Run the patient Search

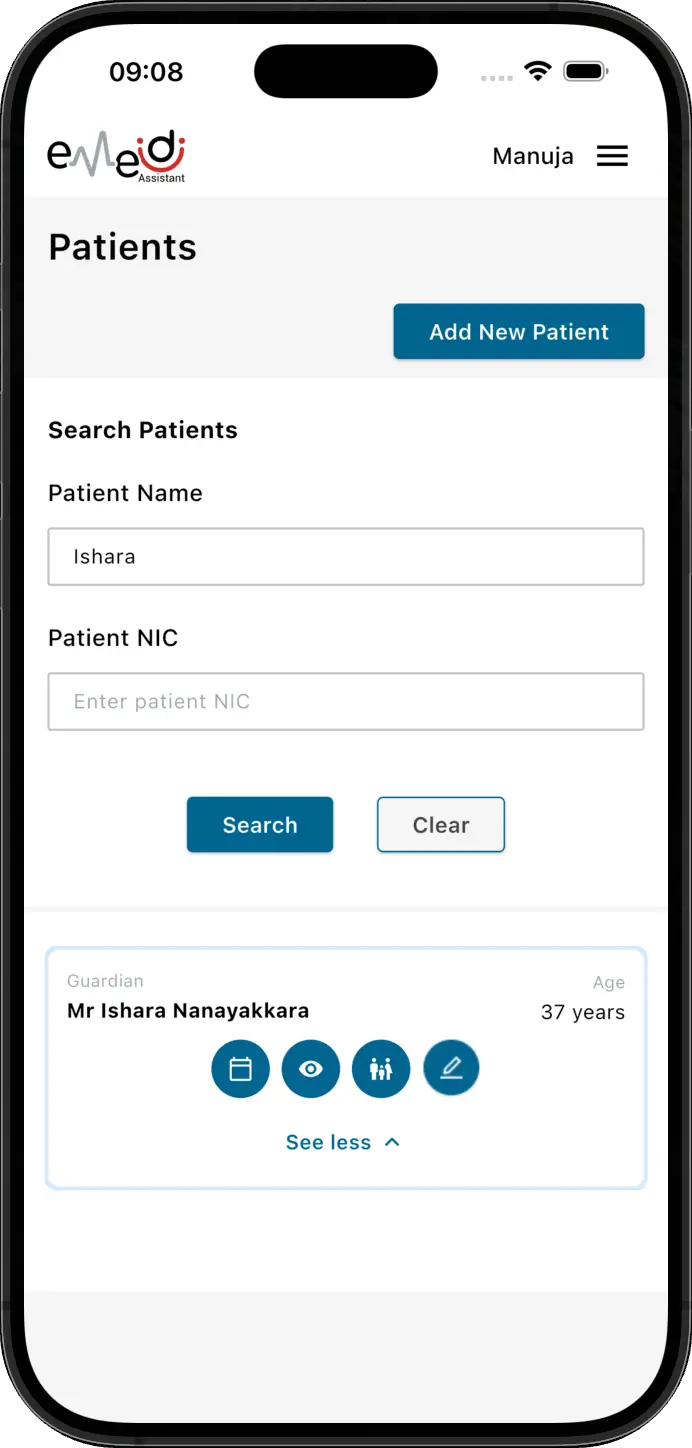click(x=259, y=825)
